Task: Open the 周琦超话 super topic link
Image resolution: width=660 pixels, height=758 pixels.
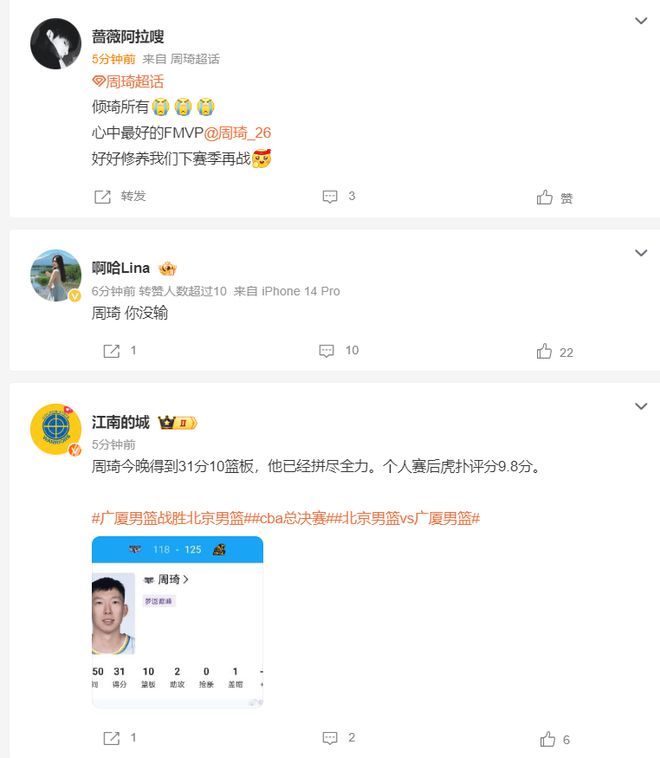Action: point(128,82)
